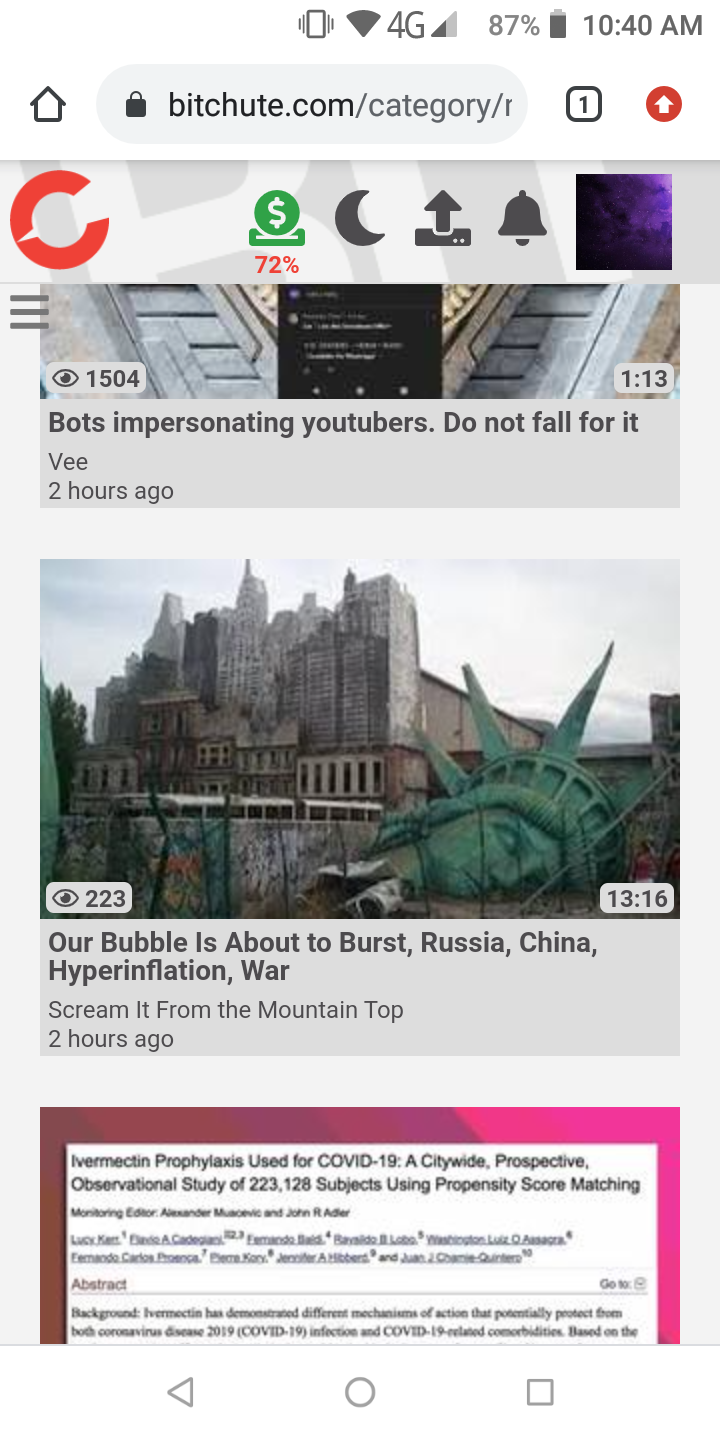Open the purple profile avatar
The width and height of the screenshot is (720, 1440).
(x=624, y=222)
